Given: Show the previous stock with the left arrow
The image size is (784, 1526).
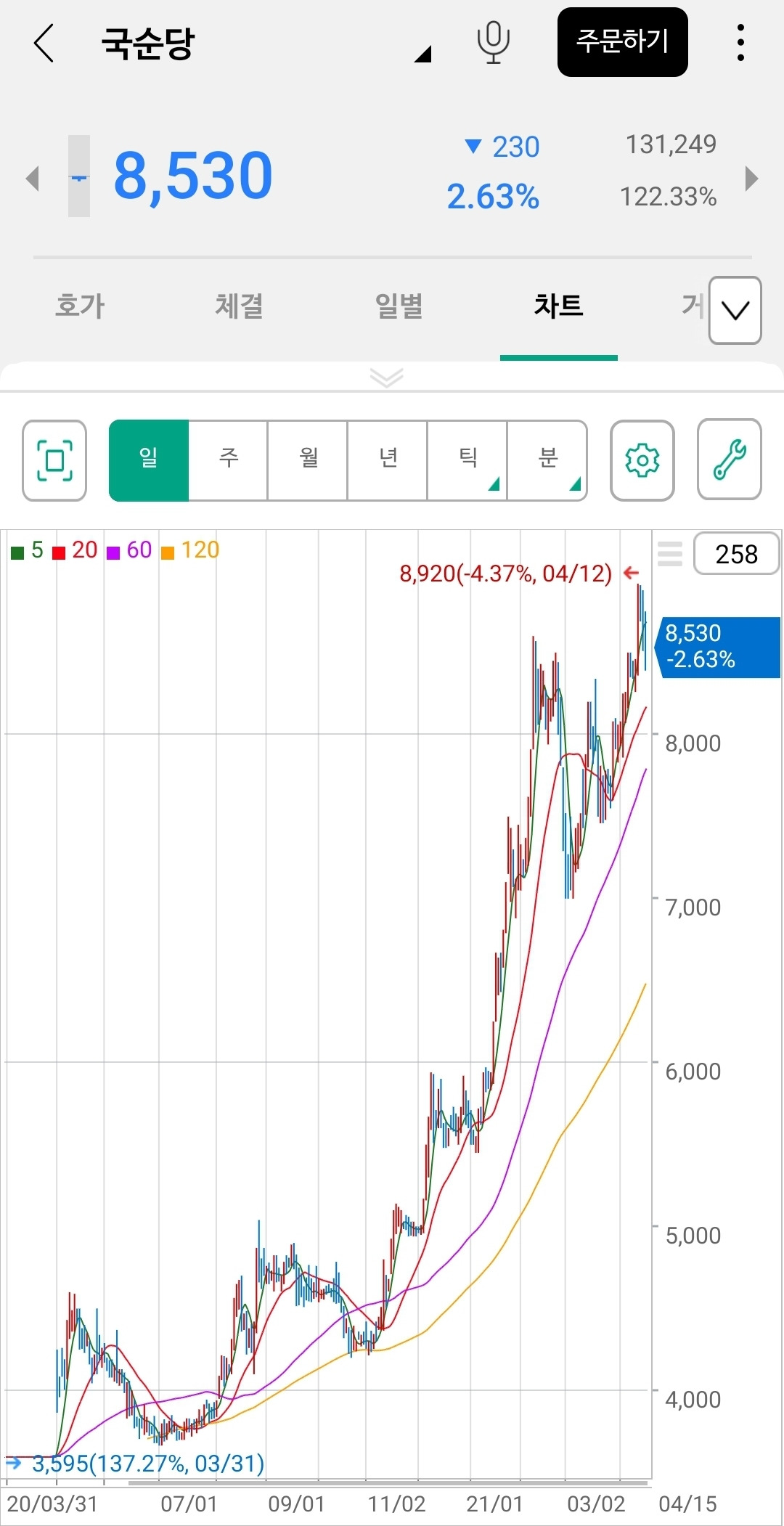Looking at the screenshot, I should coord(32,178).
